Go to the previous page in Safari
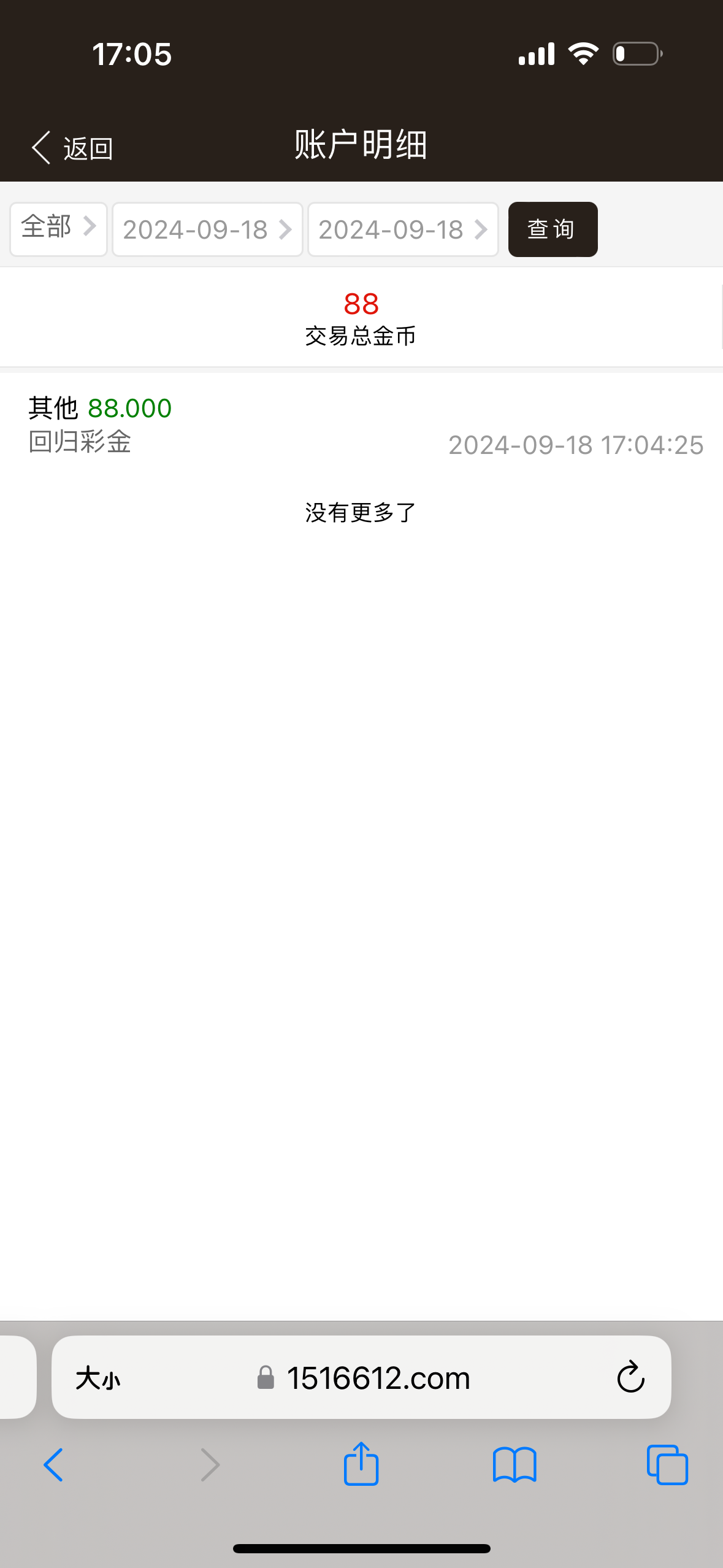The width and height of the screenshot is (723, 1568). pyautogui.click(x=53, y=1465)
